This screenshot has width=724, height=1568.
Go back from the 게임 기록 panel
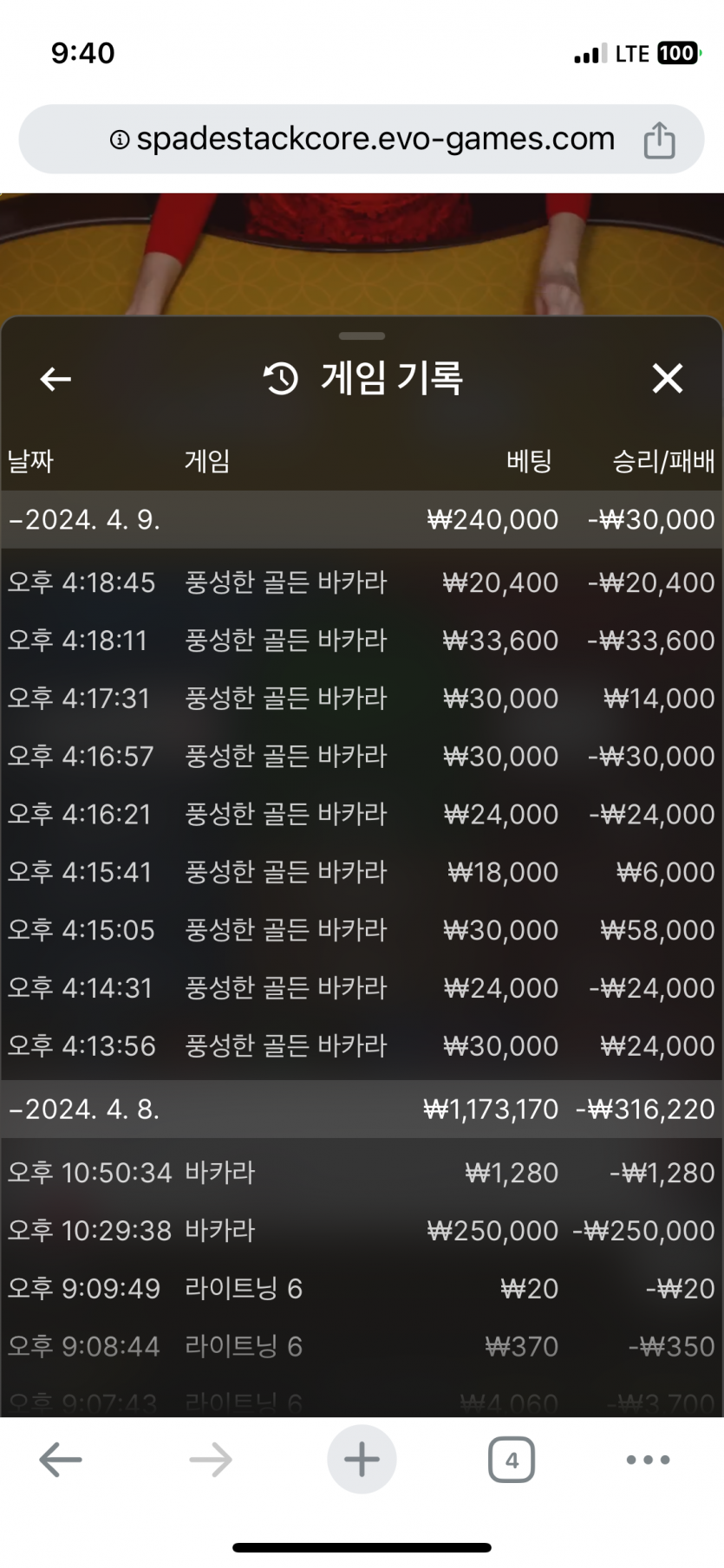[55, 379]
